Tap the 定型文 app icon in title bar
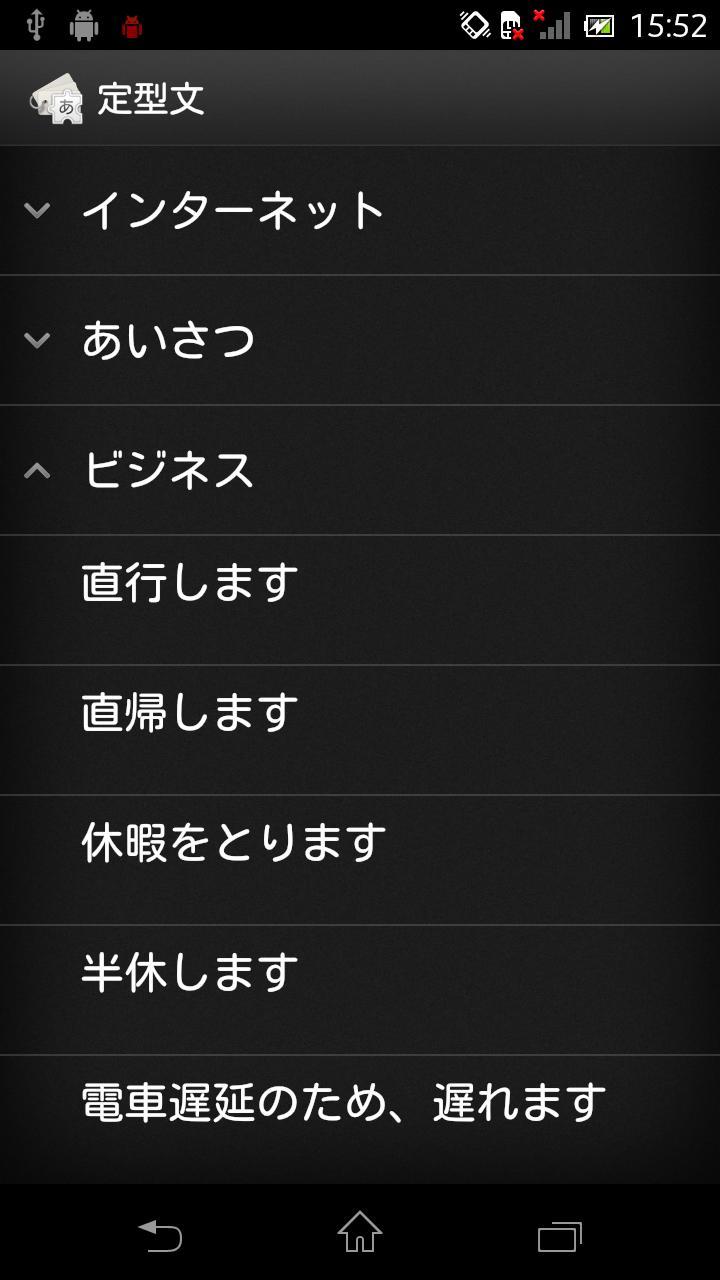The height and width of the screenshot is (1280, 720). (x=57, y=97)
